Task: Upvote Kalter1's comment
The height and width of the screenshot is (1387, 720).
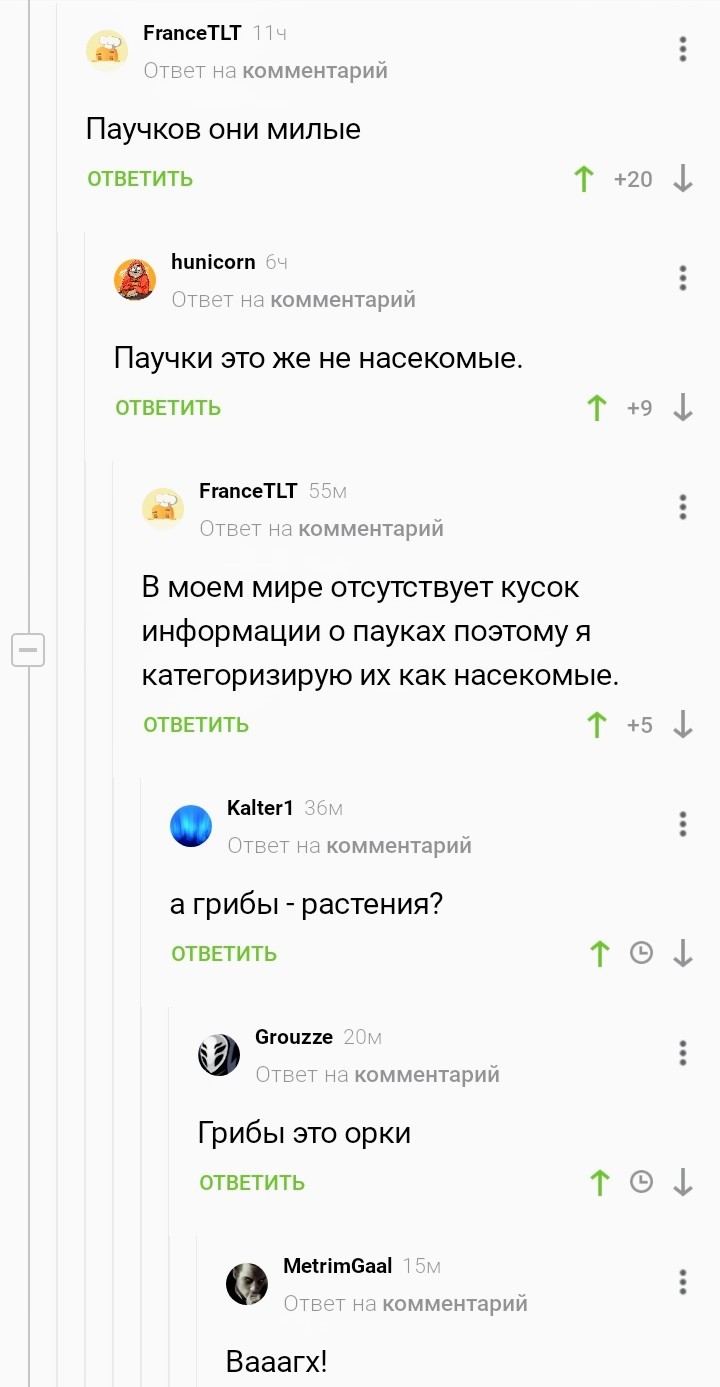Action: (x=599, y=954)
